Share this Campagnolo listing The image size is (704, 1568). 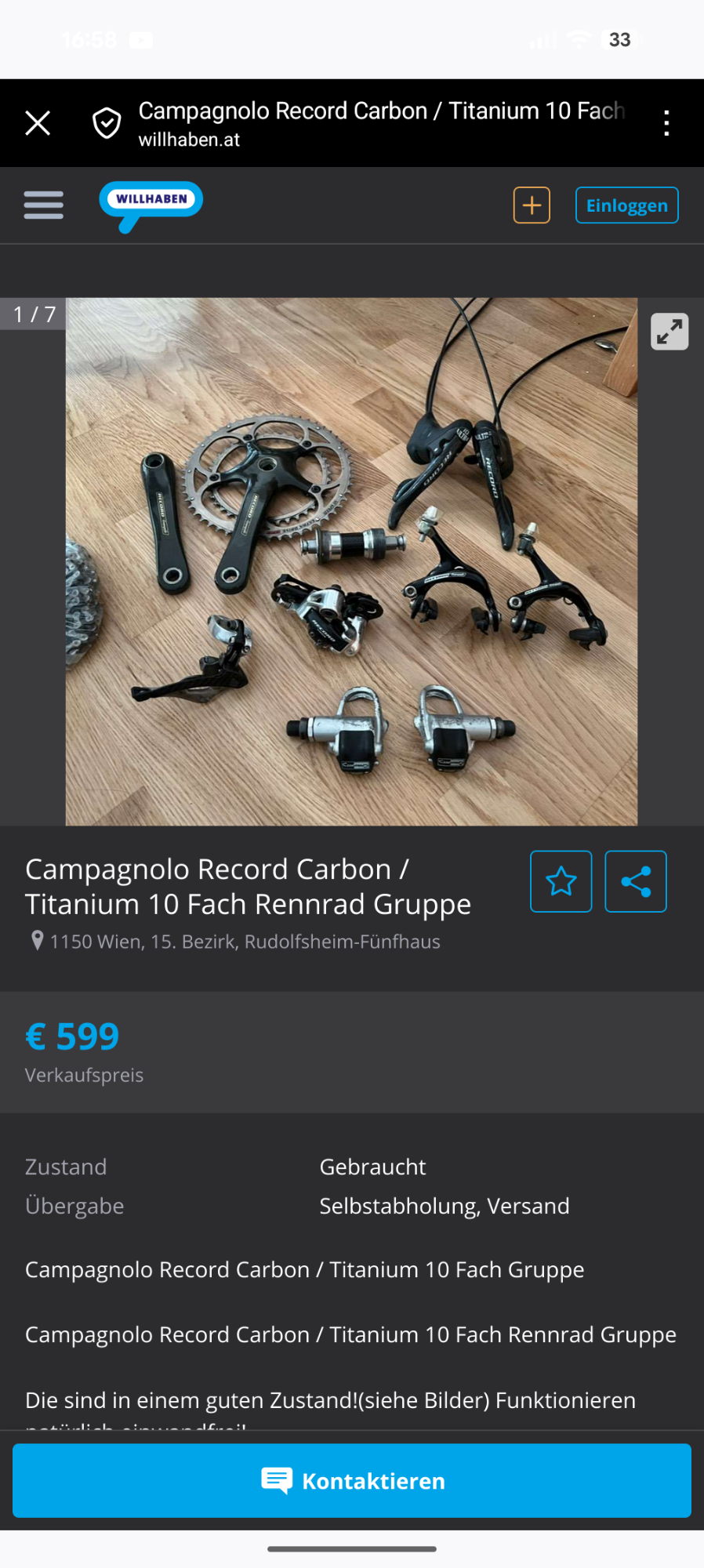click(636, 881)
